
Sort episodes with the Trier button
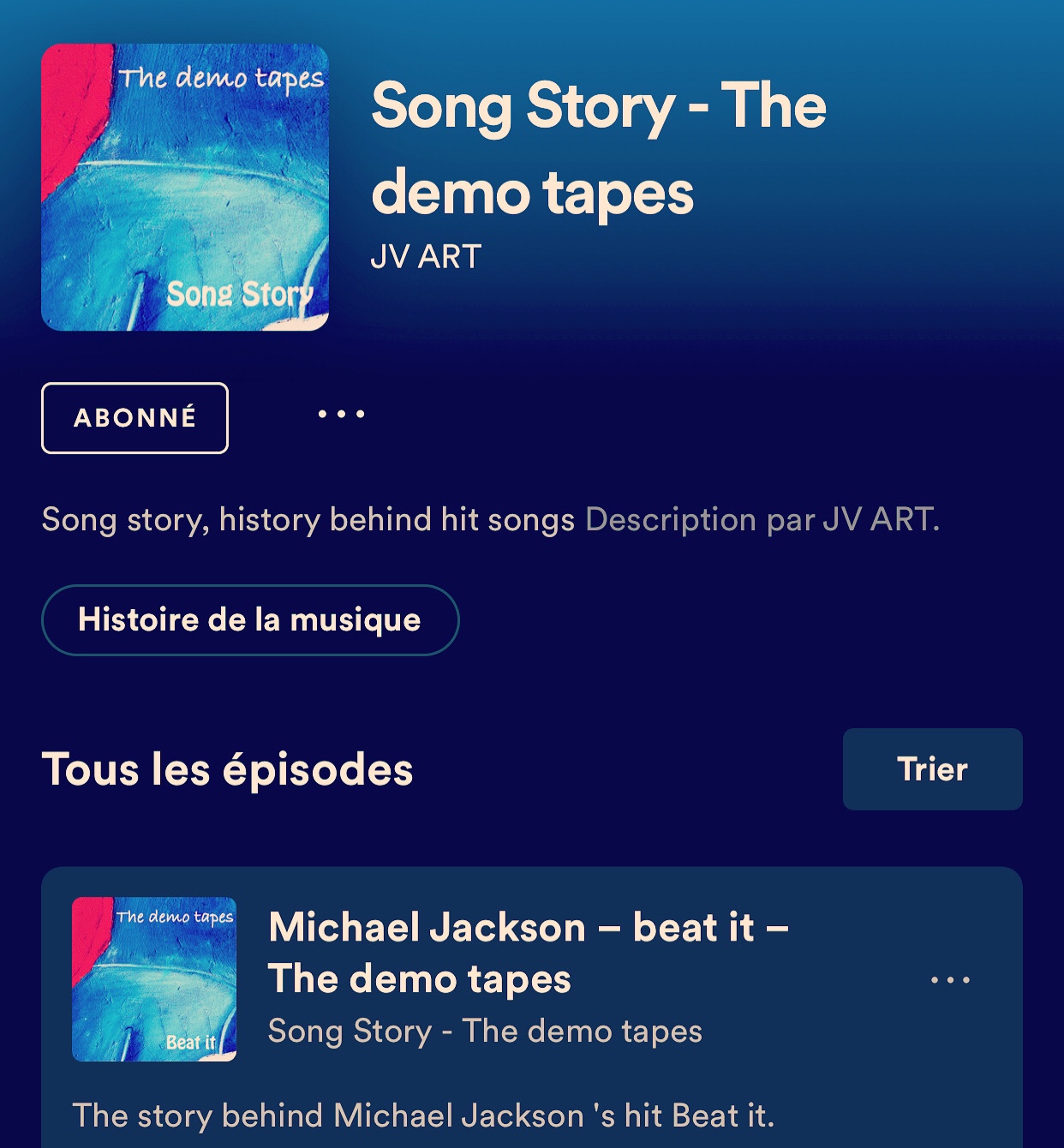point(932,769)
